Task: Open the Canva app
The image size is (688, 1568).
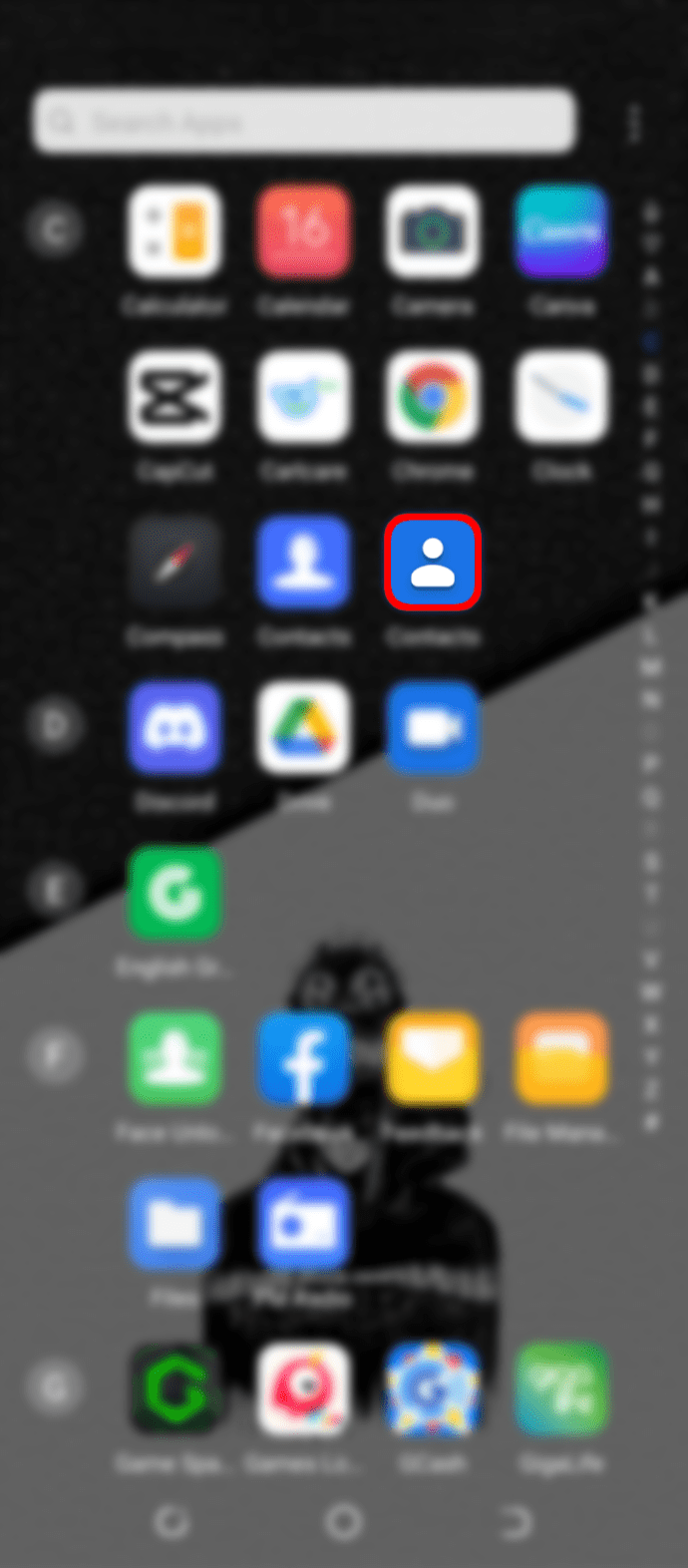Action: click(x=561, y=231)
